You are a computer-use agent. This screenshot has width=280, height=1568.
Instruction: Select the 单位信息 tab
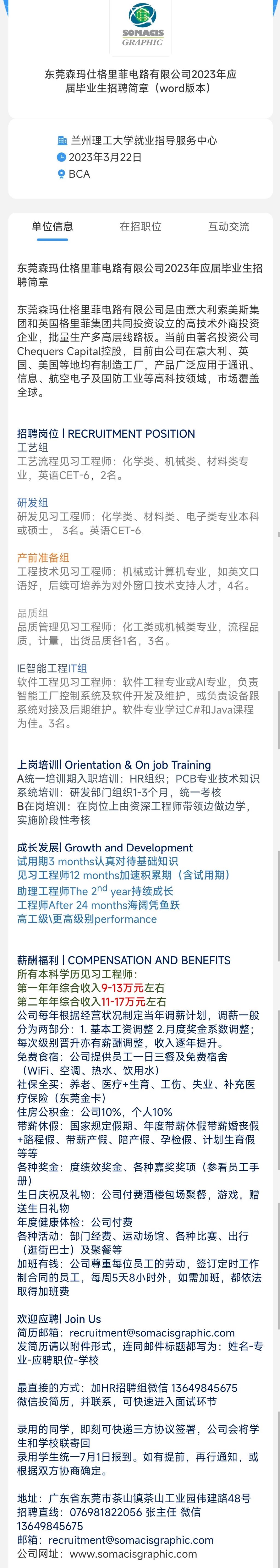(x=52, y=226)
